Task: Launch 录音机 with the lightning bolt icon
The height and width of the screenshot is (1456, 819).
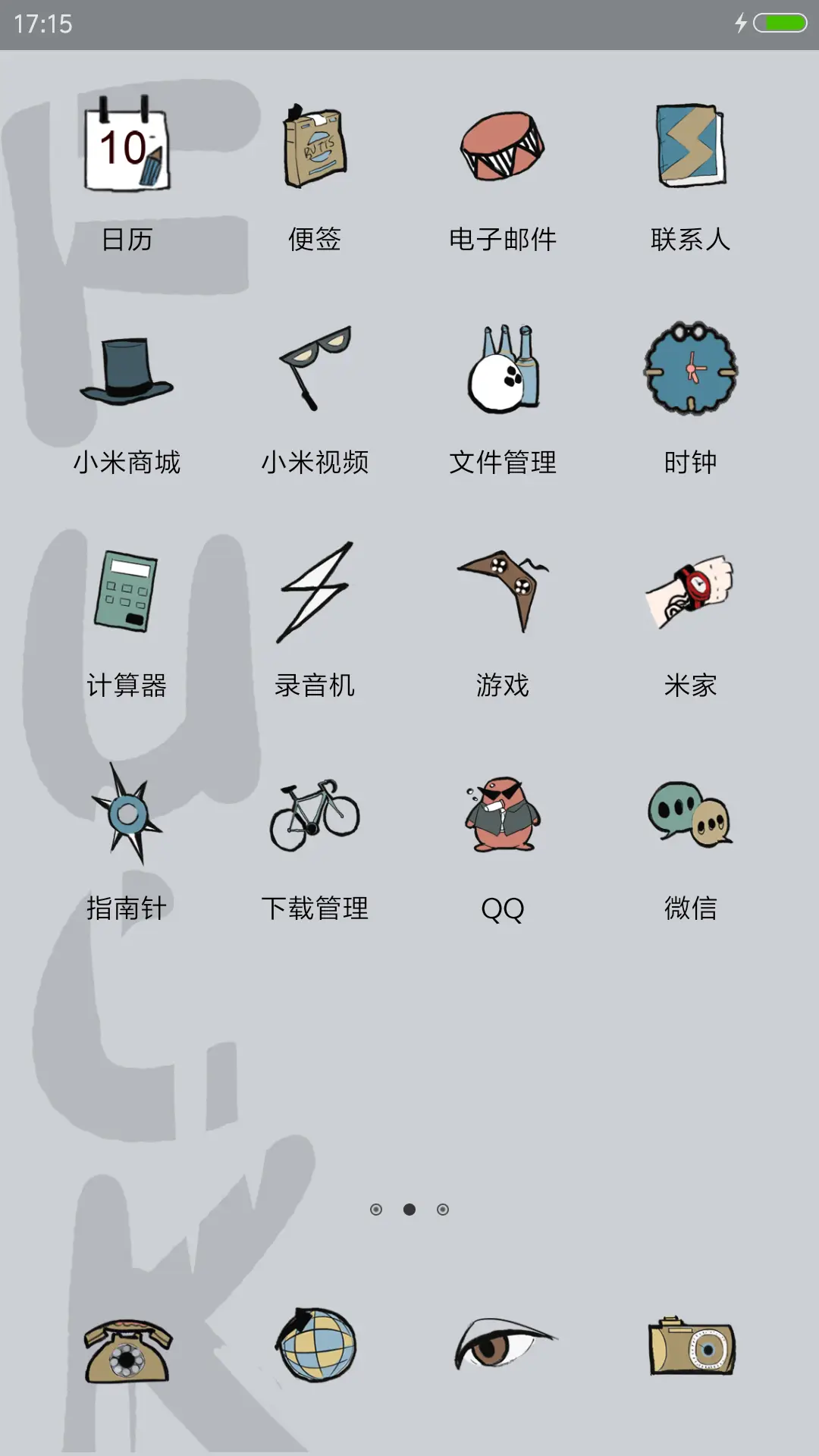Action: click(x=315, y=593)
